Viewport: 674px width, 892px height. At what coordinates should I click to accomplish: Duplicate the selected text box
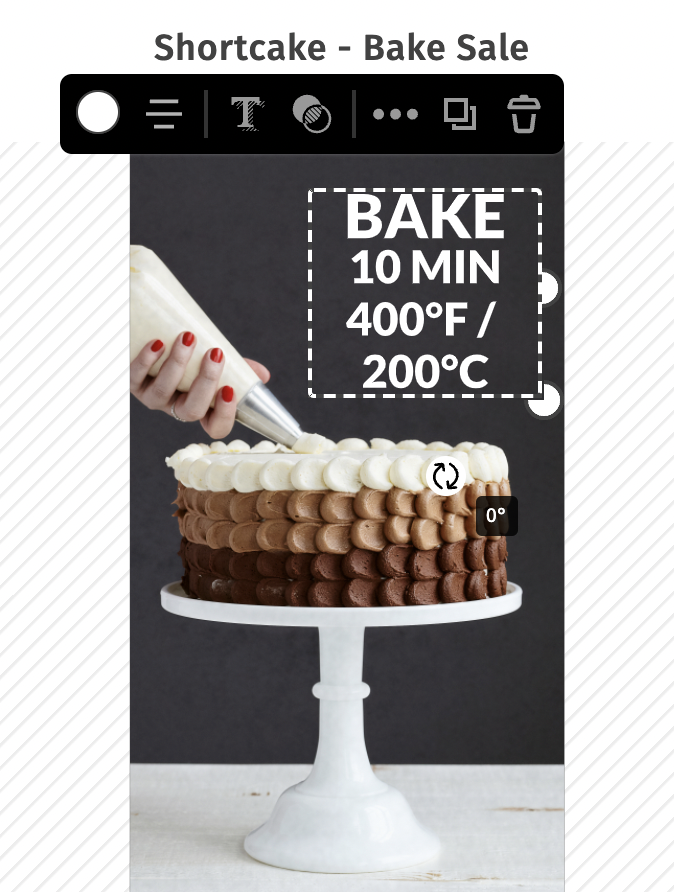click(x=460, y=114)
